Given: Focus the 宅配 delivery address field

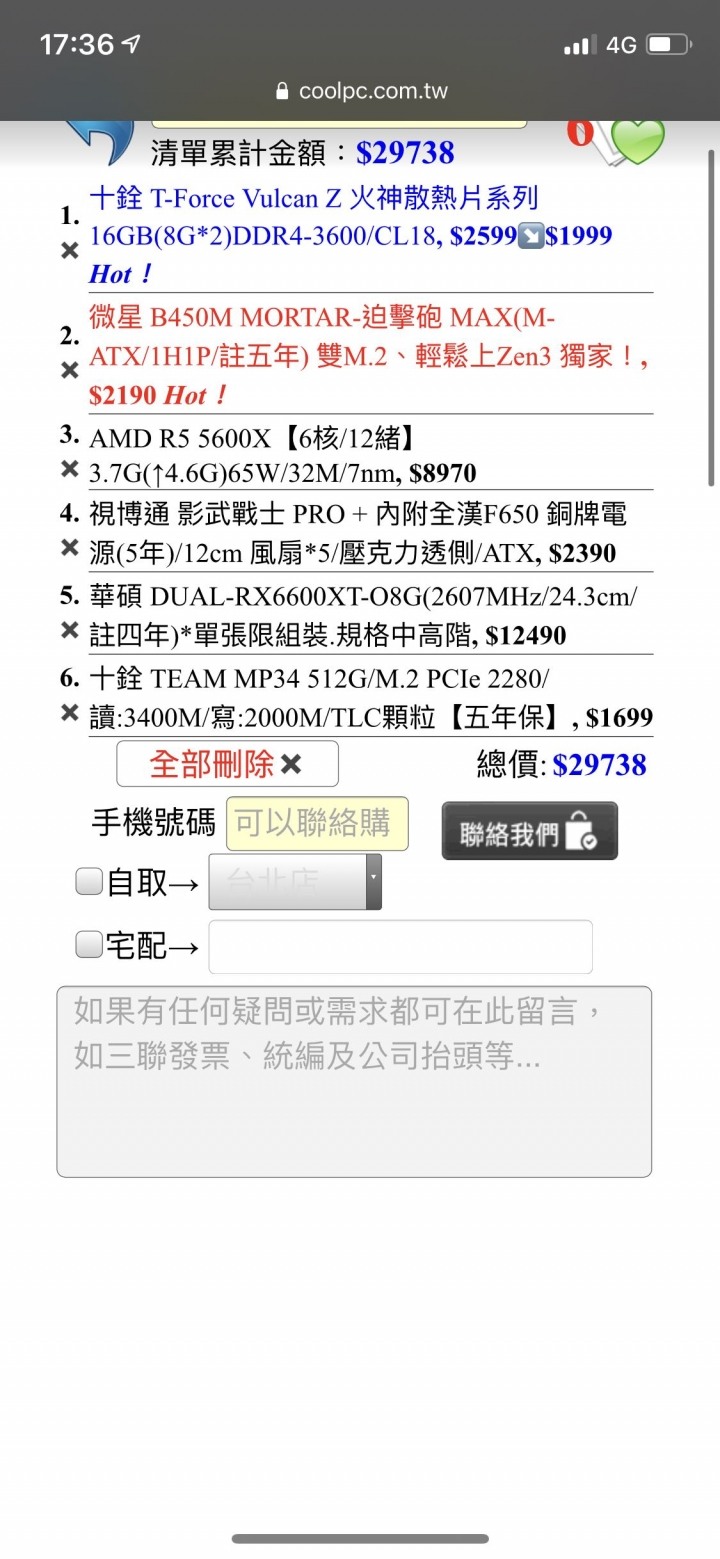Looking at the screenshot, I should (400, 946).
